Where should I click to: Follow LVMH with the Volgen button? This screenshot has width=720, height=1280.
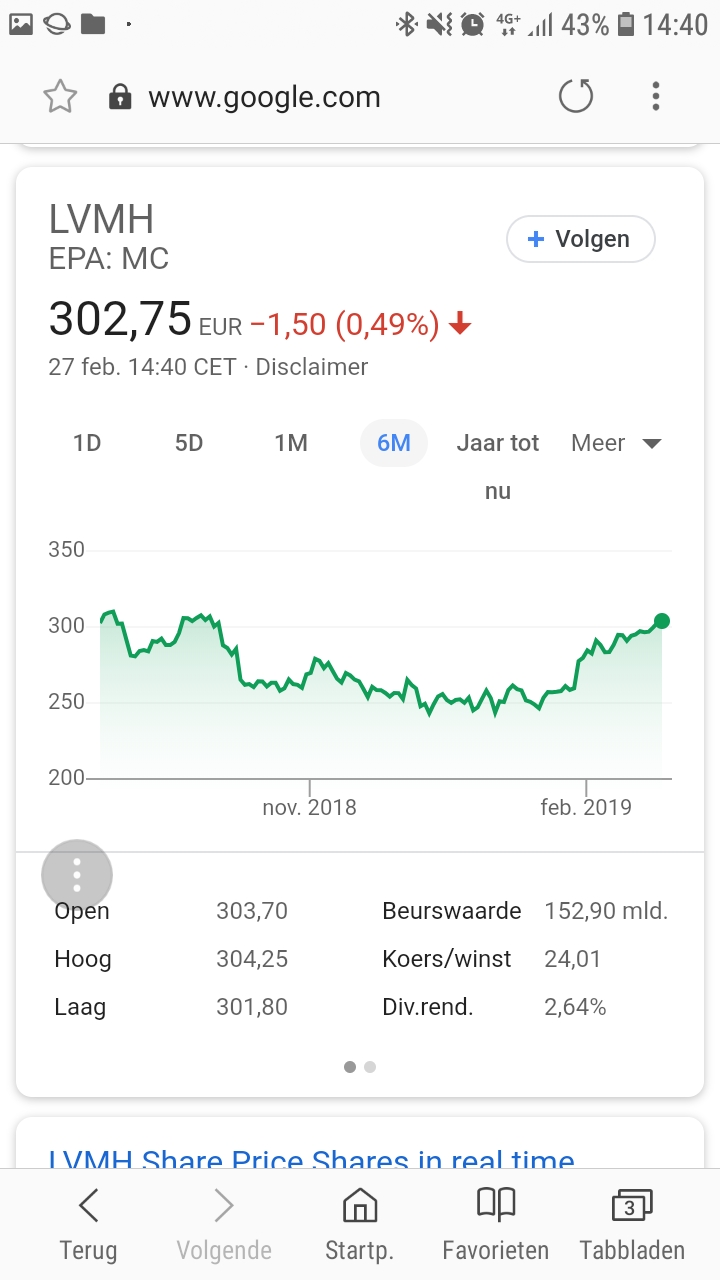pyautogui.click(x=581, y=239)
